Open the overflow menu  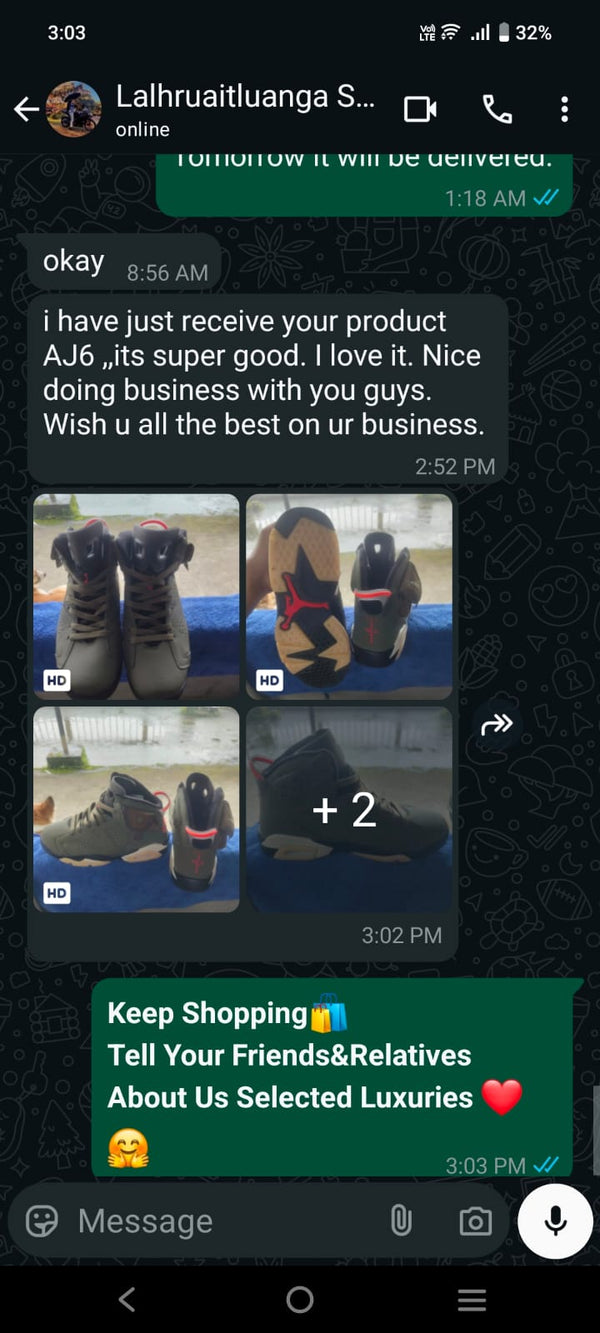pos(565,109)
